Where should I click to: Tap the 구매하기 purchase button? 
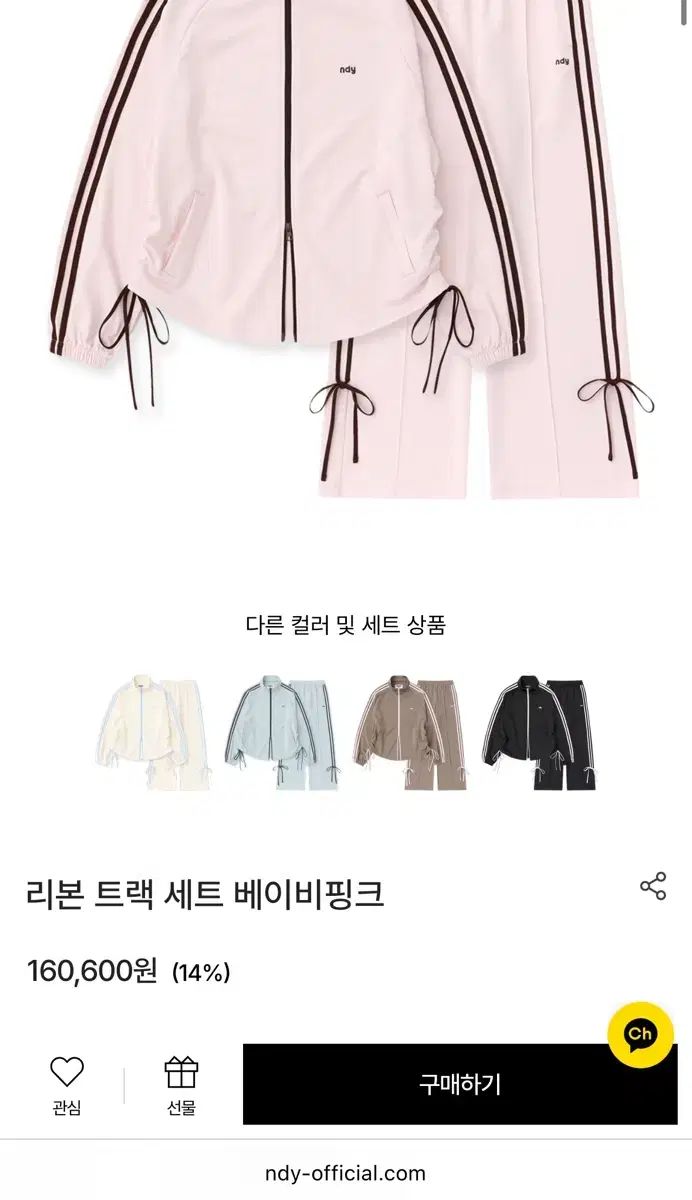460,1084
